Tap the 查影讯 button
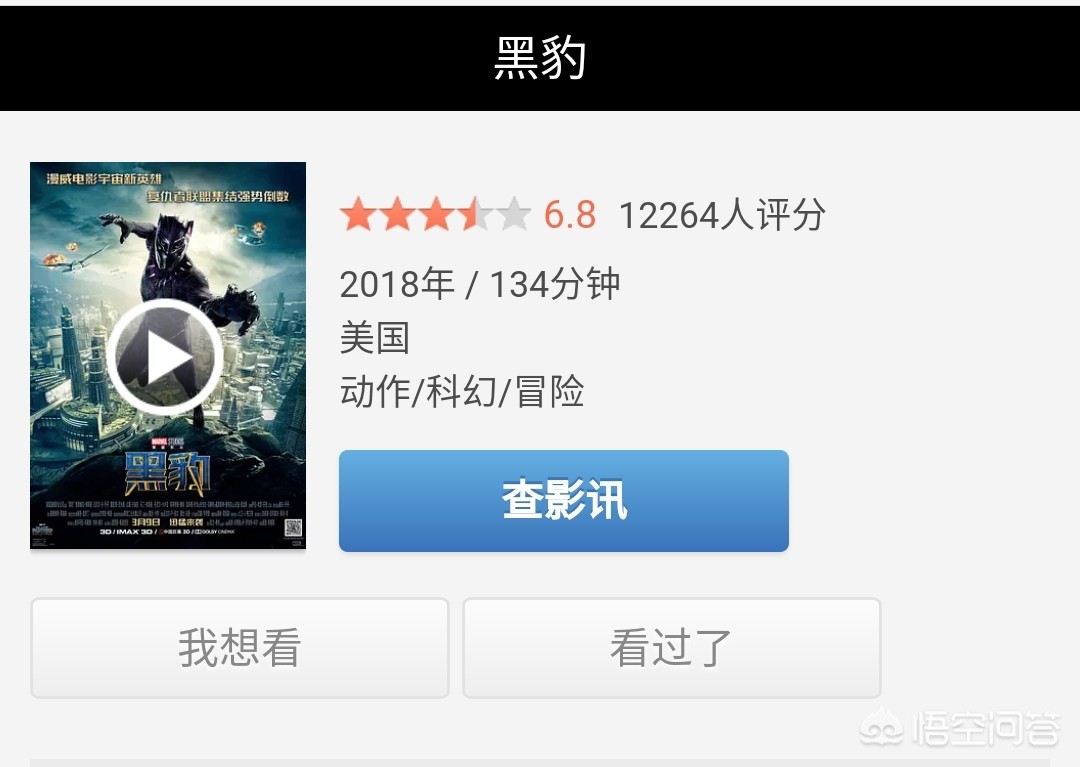The image size is (1080, 767). tap(563, 500)
